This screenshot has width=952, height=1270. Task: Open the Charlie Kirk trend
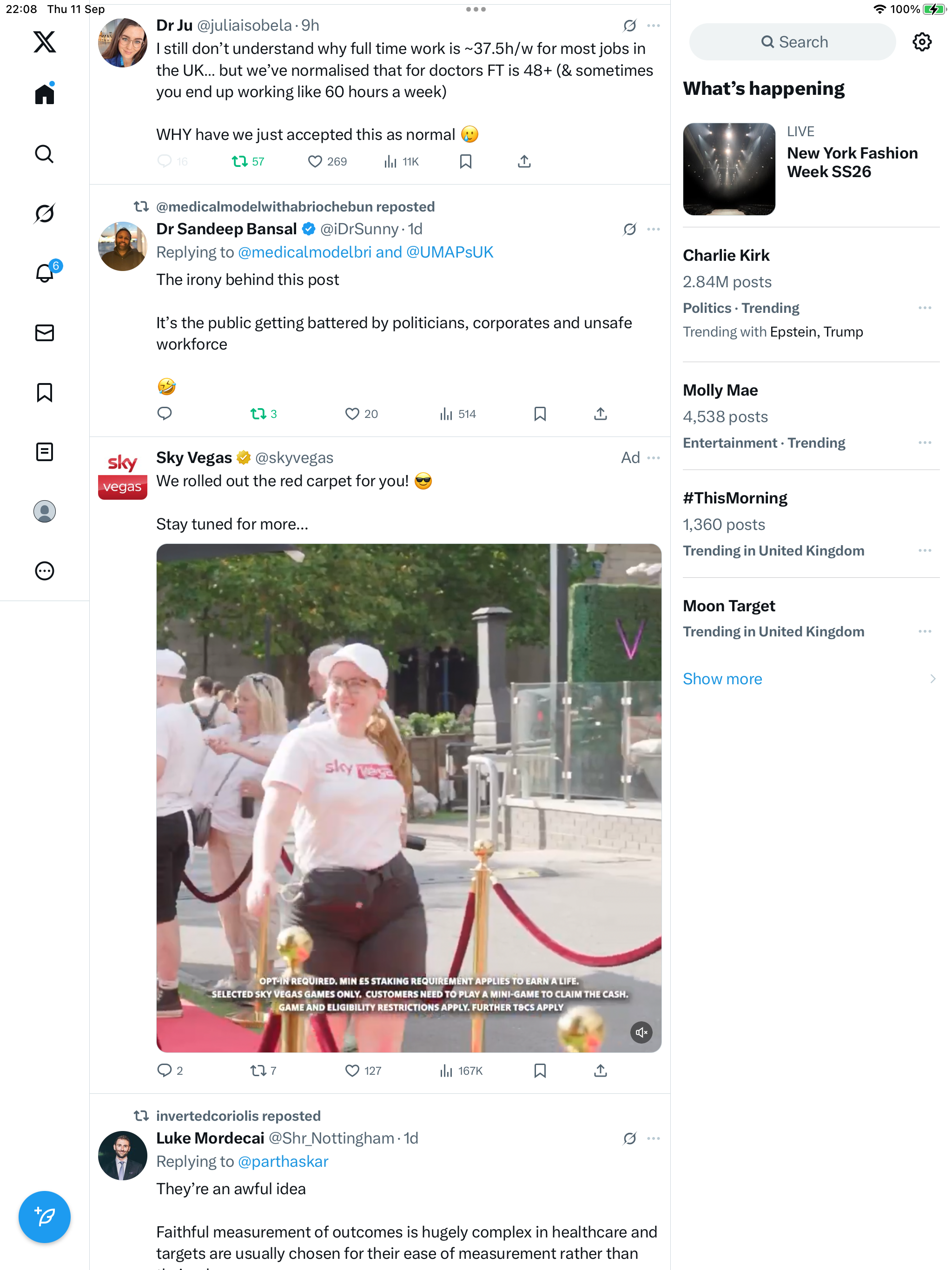(726, 256)
